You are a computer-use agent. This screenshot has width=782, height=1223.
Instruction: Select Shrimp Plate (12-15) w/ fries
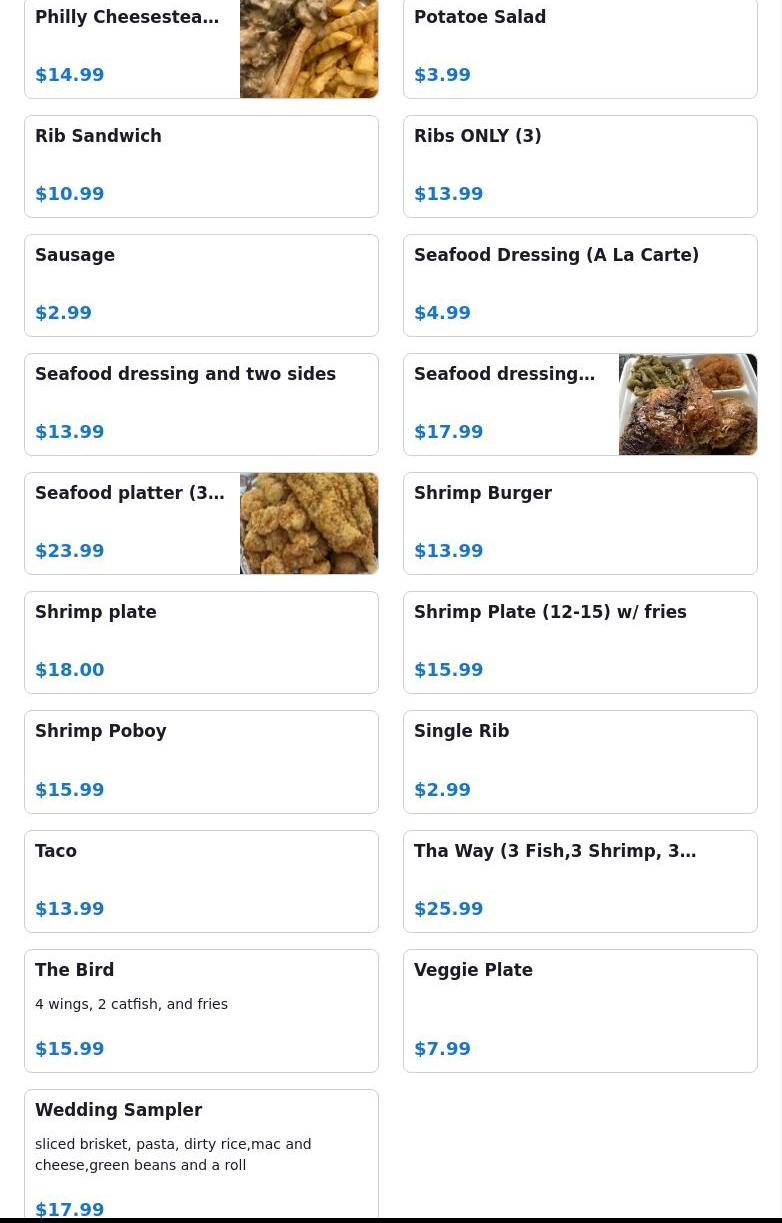(580, 642)
